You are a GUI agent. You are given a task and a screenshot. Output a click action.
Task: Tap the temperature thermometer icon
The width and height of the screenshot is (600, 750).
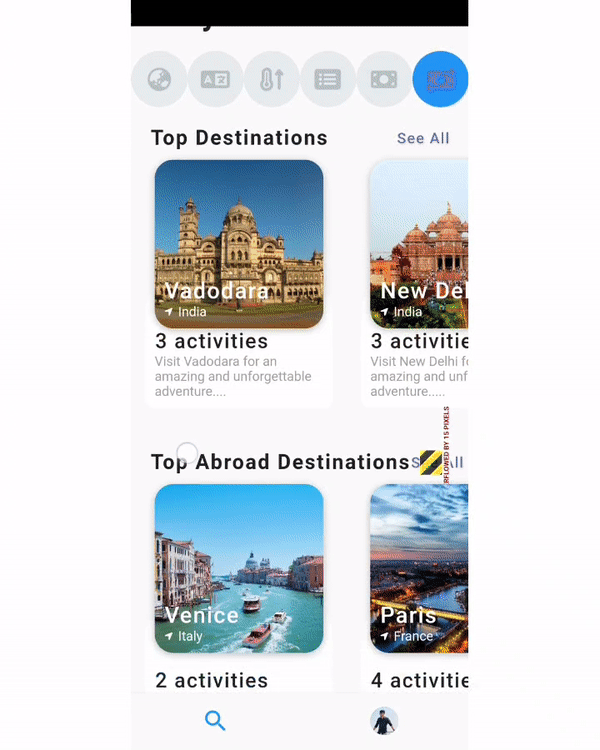tap(272, 79)
